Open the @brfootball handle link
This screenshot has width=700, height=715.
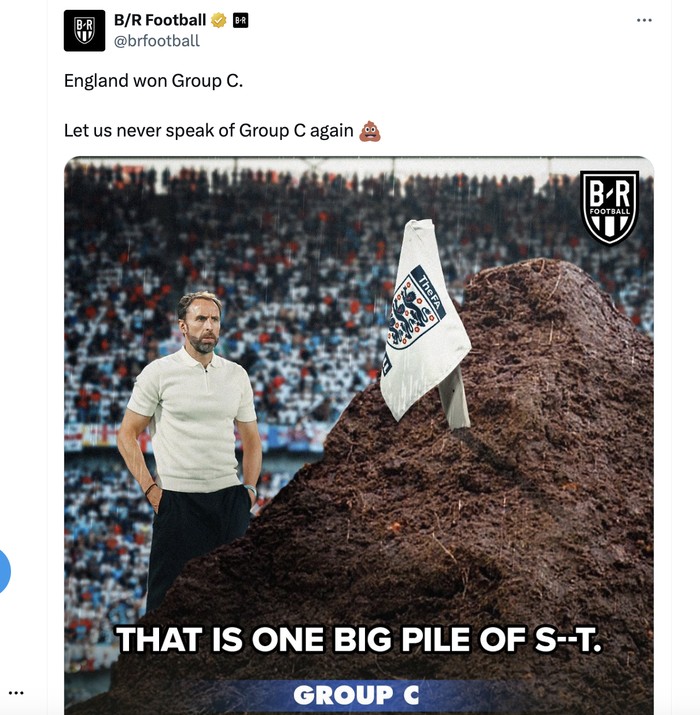click(x=157, y=41)
